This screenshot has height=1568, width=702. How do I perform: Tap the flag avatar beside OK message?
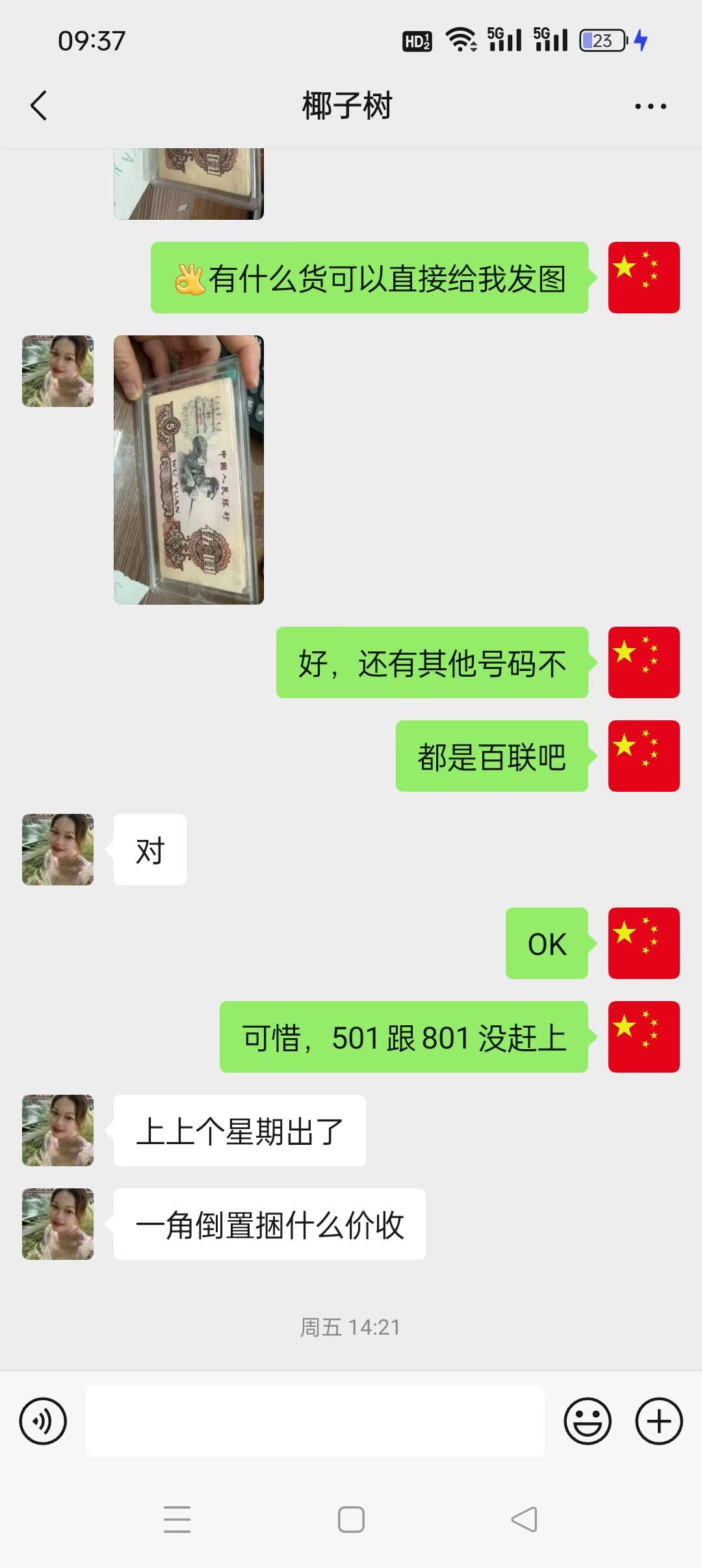644,943
